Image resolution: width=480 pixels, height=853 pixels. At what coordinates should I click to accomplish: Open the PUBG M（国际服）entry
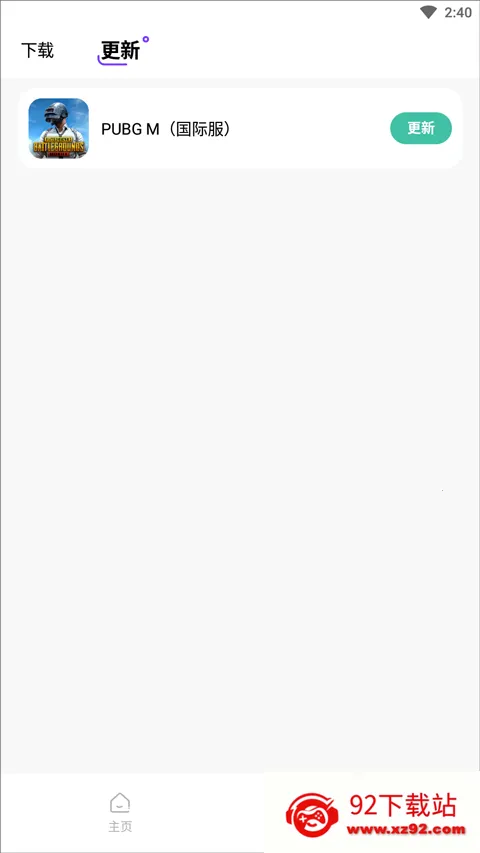click(240, 128)
